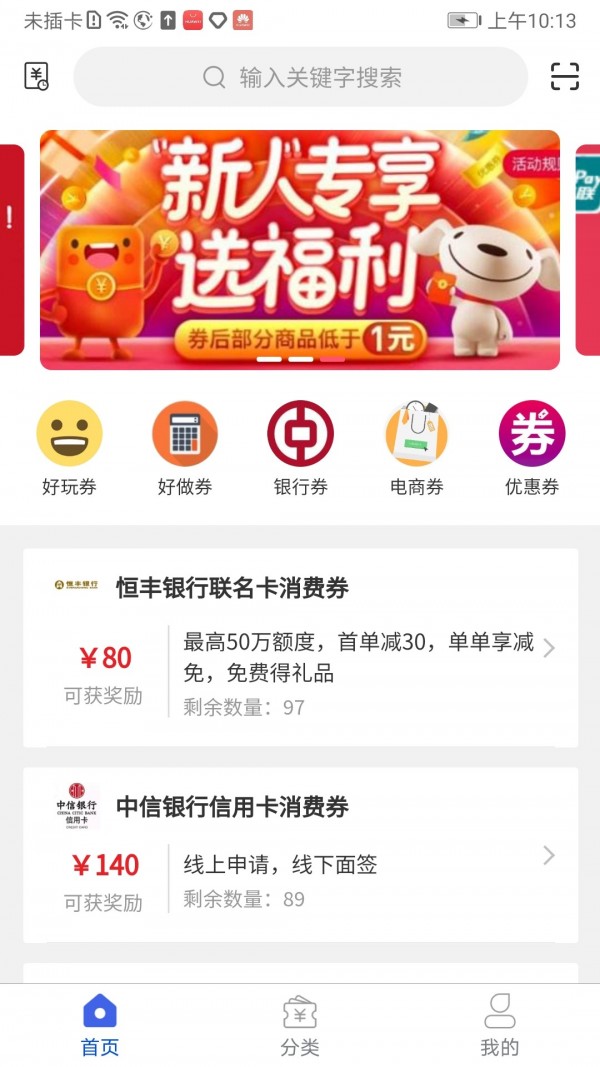The height and width of the screenshot is (1067, 600).
Task: Open the 好玩券 category
Action: coord(69,448)
